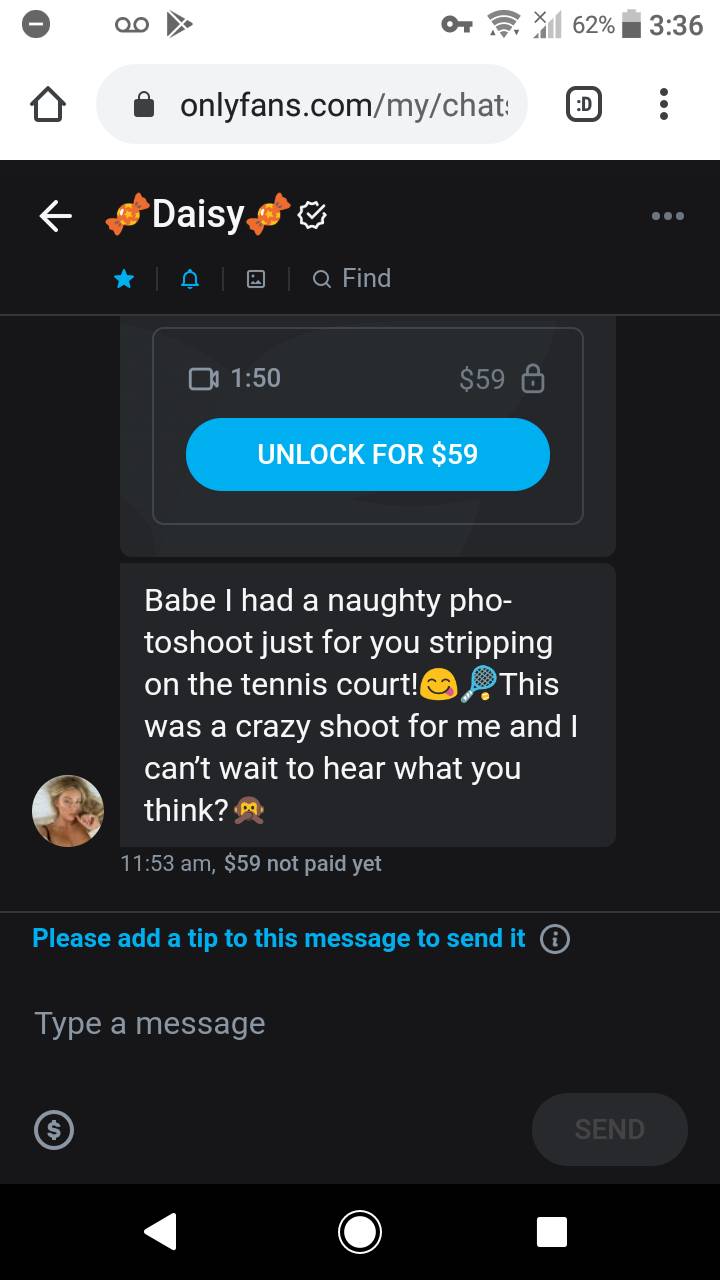Show recent apps
Viewport: 720px width, 1280px height.
coord(552,1231)
